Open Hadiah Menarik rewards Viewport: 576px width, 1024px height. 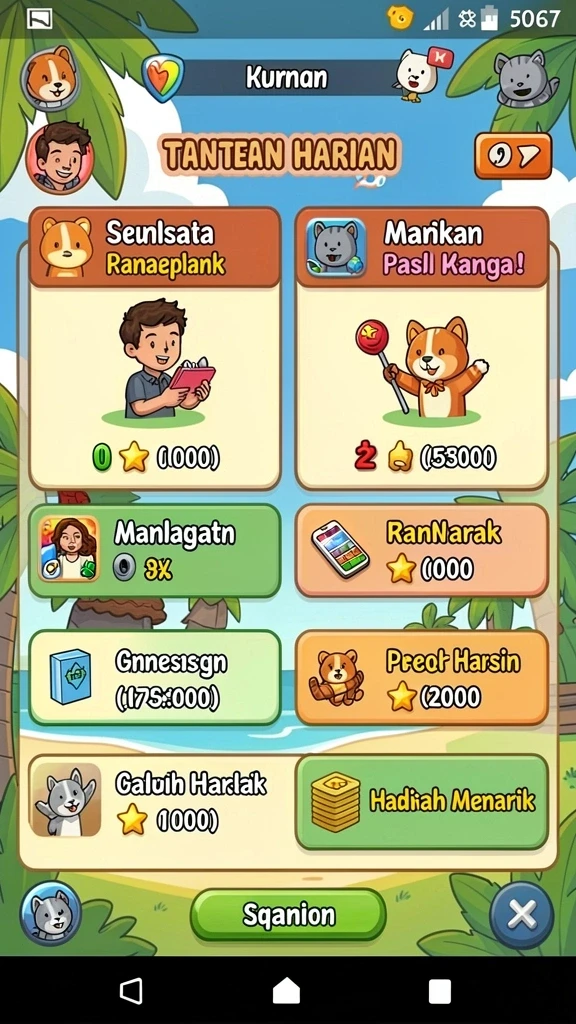coord(422,802)
